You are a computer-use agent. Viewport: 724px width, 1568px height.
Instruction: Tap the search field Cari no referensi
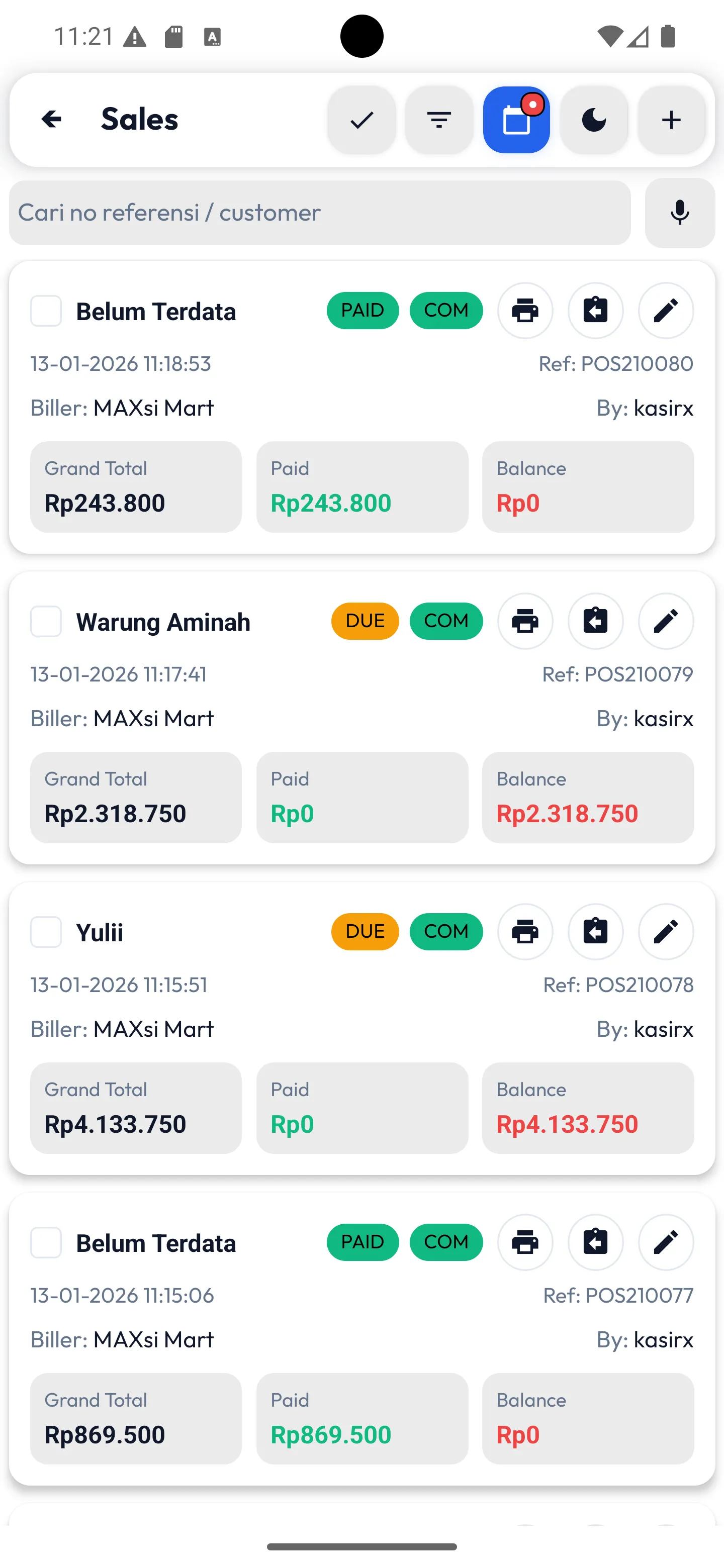point(320,213)
